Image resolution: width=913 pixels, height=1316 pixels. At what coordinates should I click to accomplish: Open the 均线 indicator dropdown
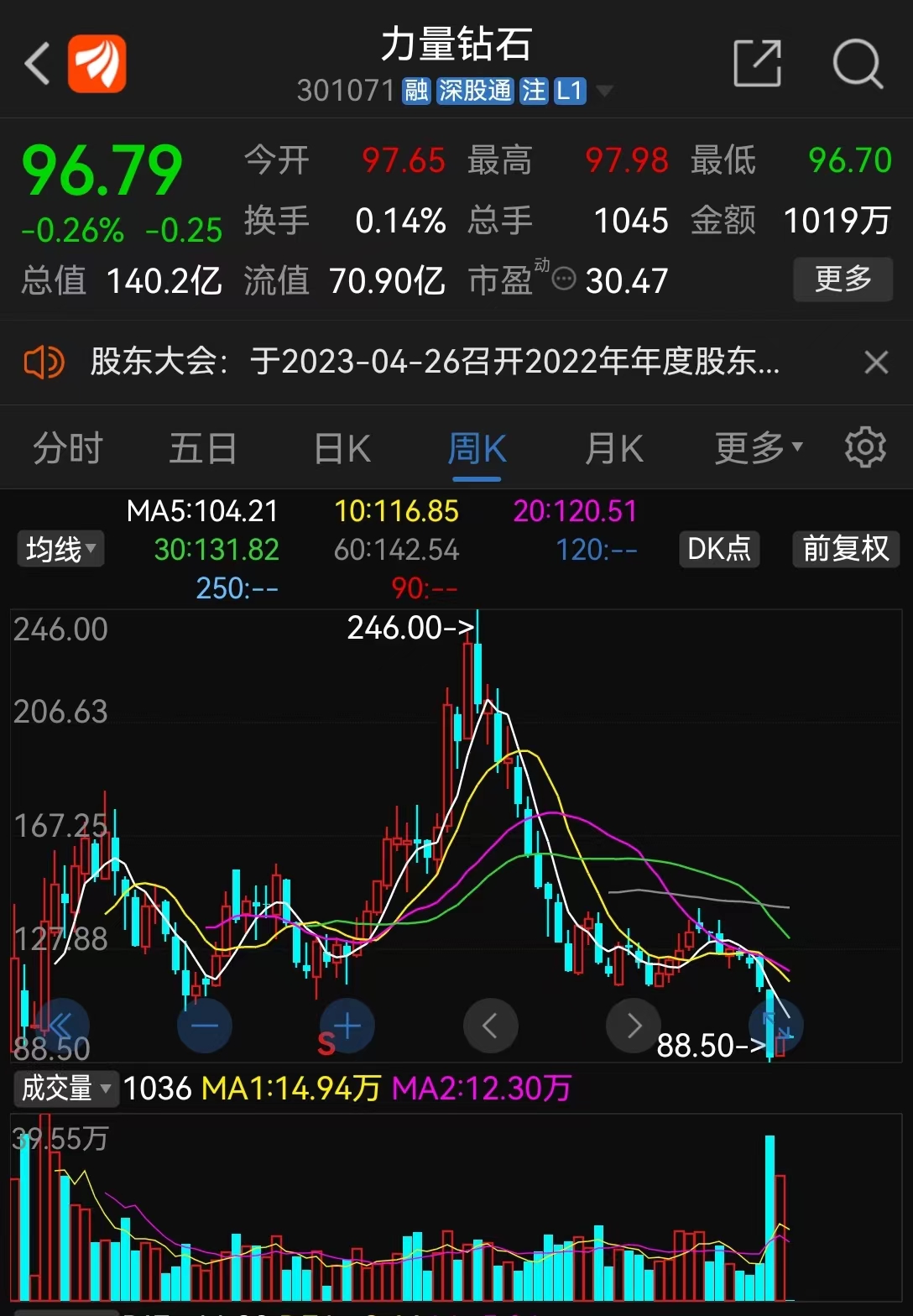pos(60,550)
